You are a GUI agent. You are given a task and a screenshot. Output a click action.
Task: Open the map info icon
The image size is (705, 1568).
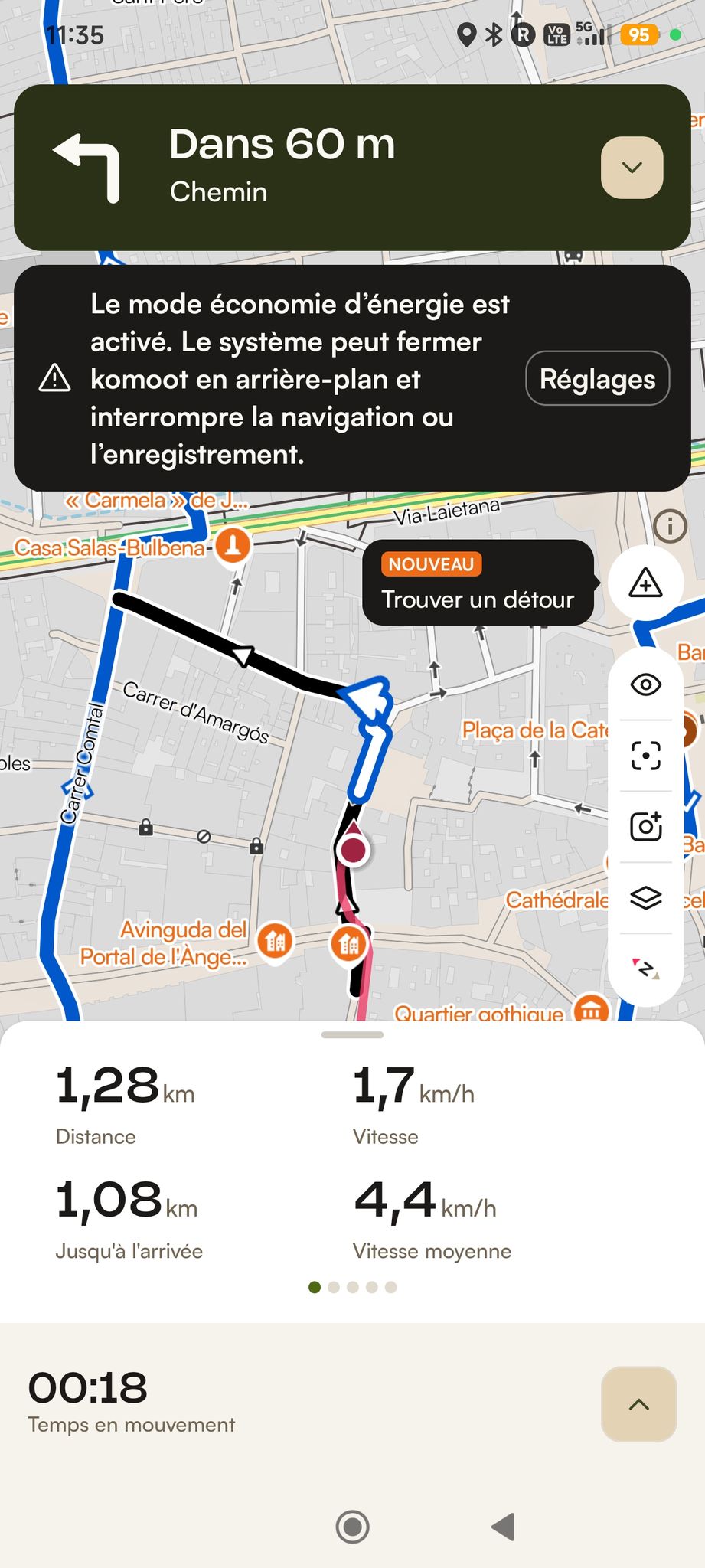coord(670,526)
